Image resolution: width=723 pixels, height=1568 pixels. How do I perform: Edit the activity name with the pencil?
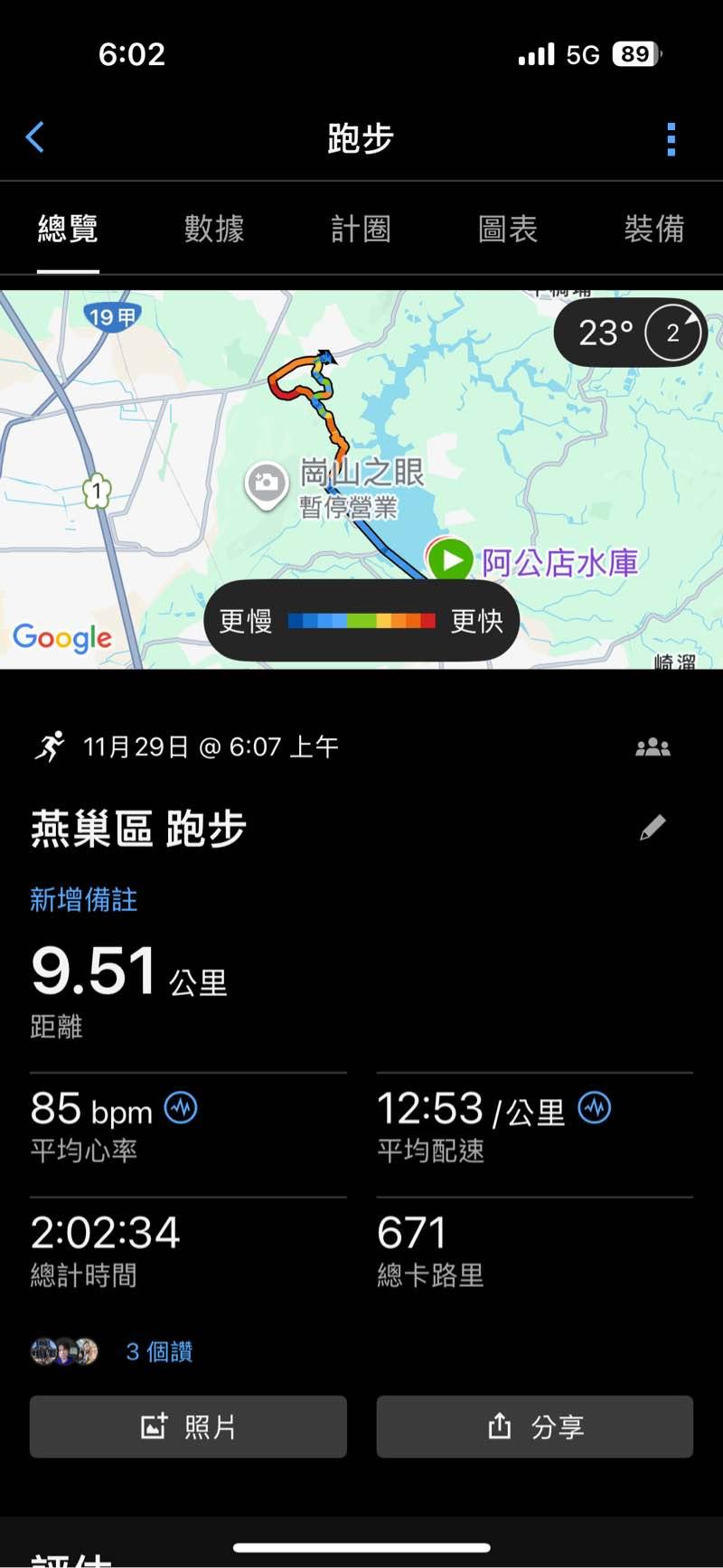point(653,828)
